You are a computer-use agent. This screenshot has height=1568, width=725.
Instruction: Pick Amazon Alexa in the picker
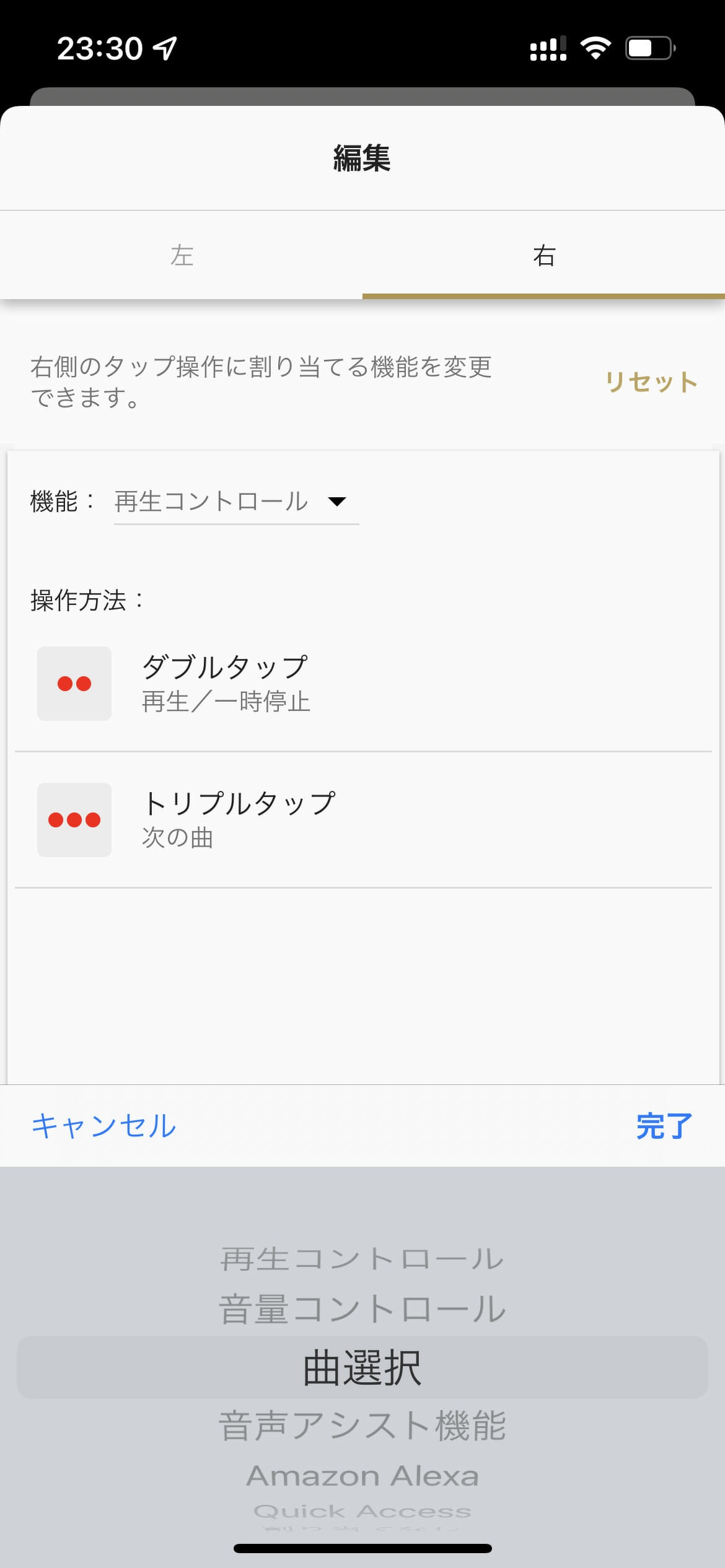[362, 1476]
